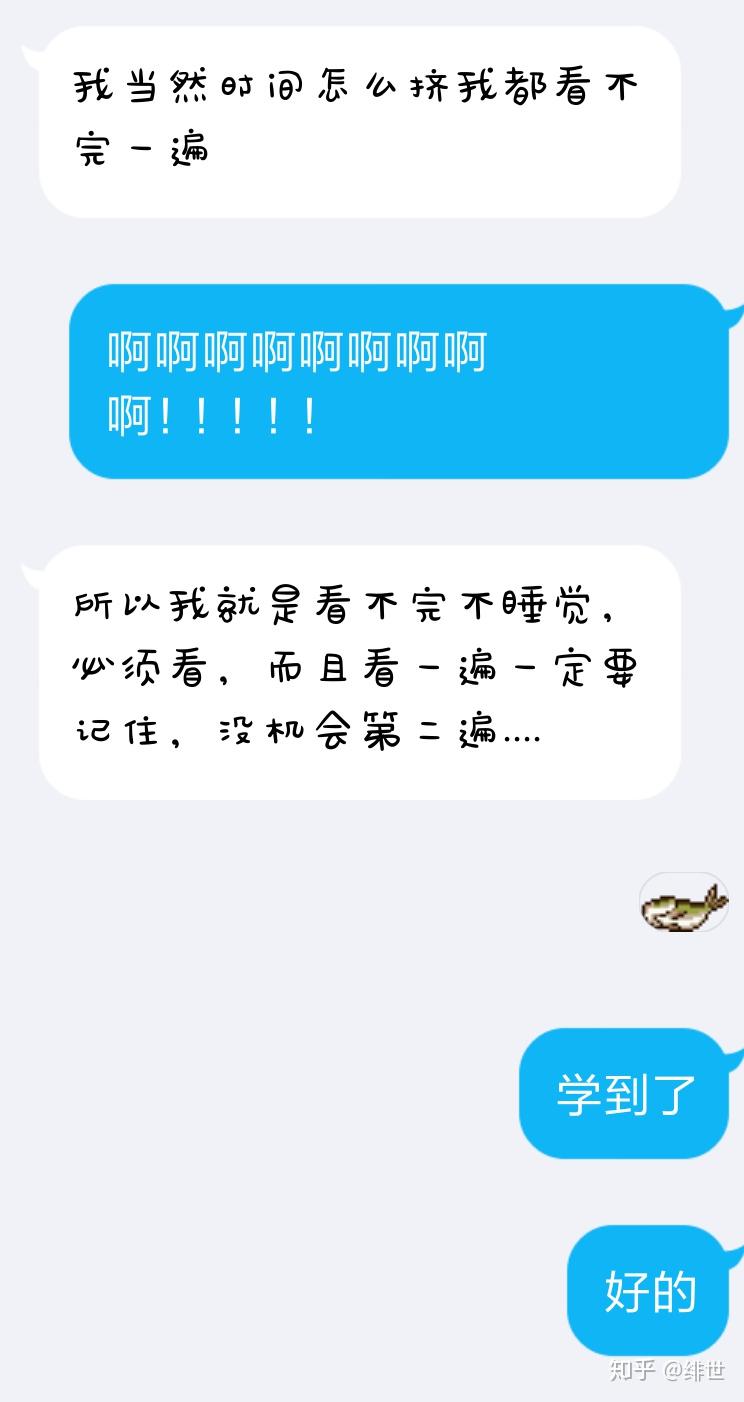Select the '学到了' blue message bubble

[623, 1093]
